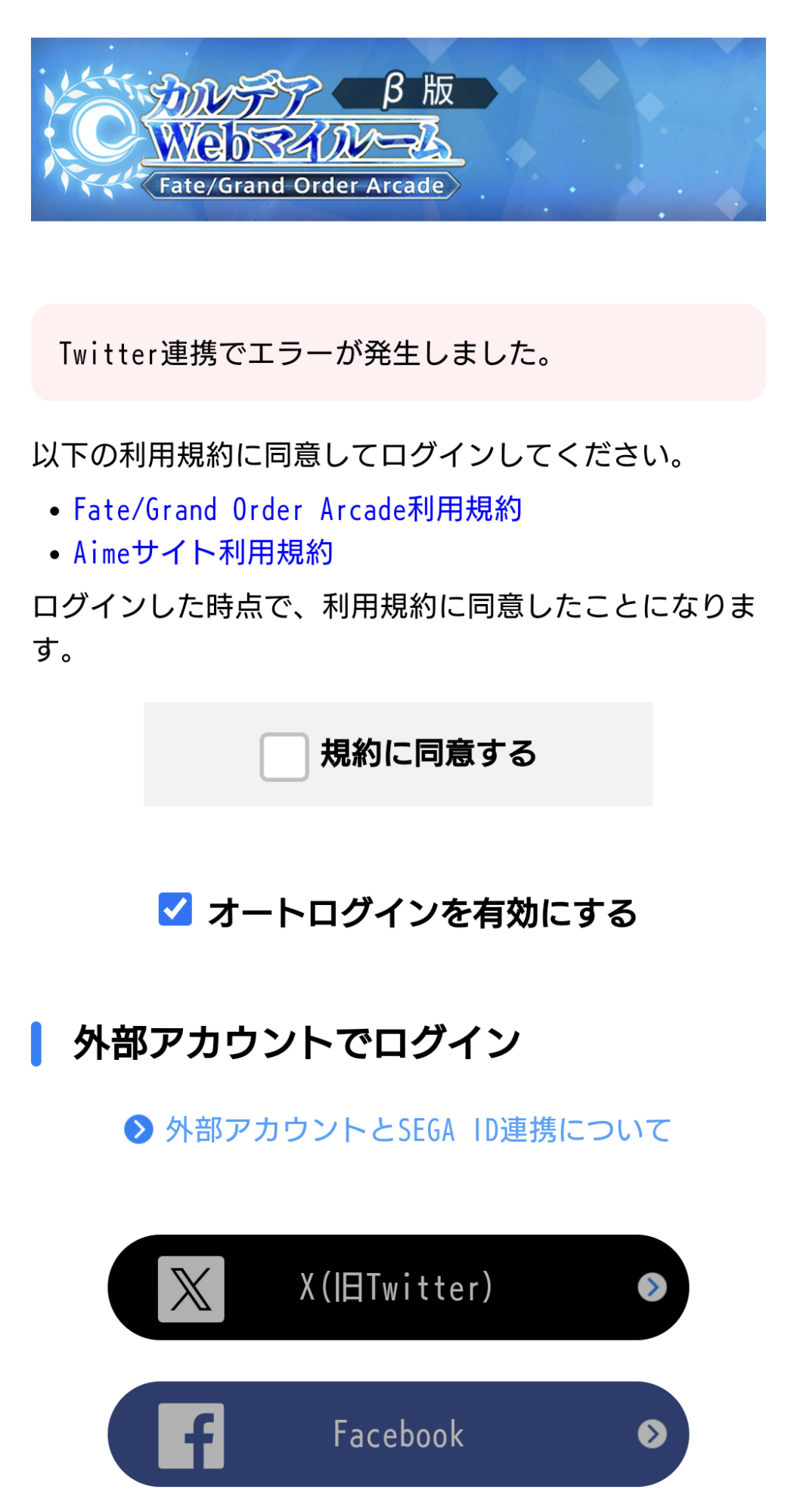The image size is (797, 1512).
Task: Check the 規約に同意する checkbox
Action: coord(284,756)
